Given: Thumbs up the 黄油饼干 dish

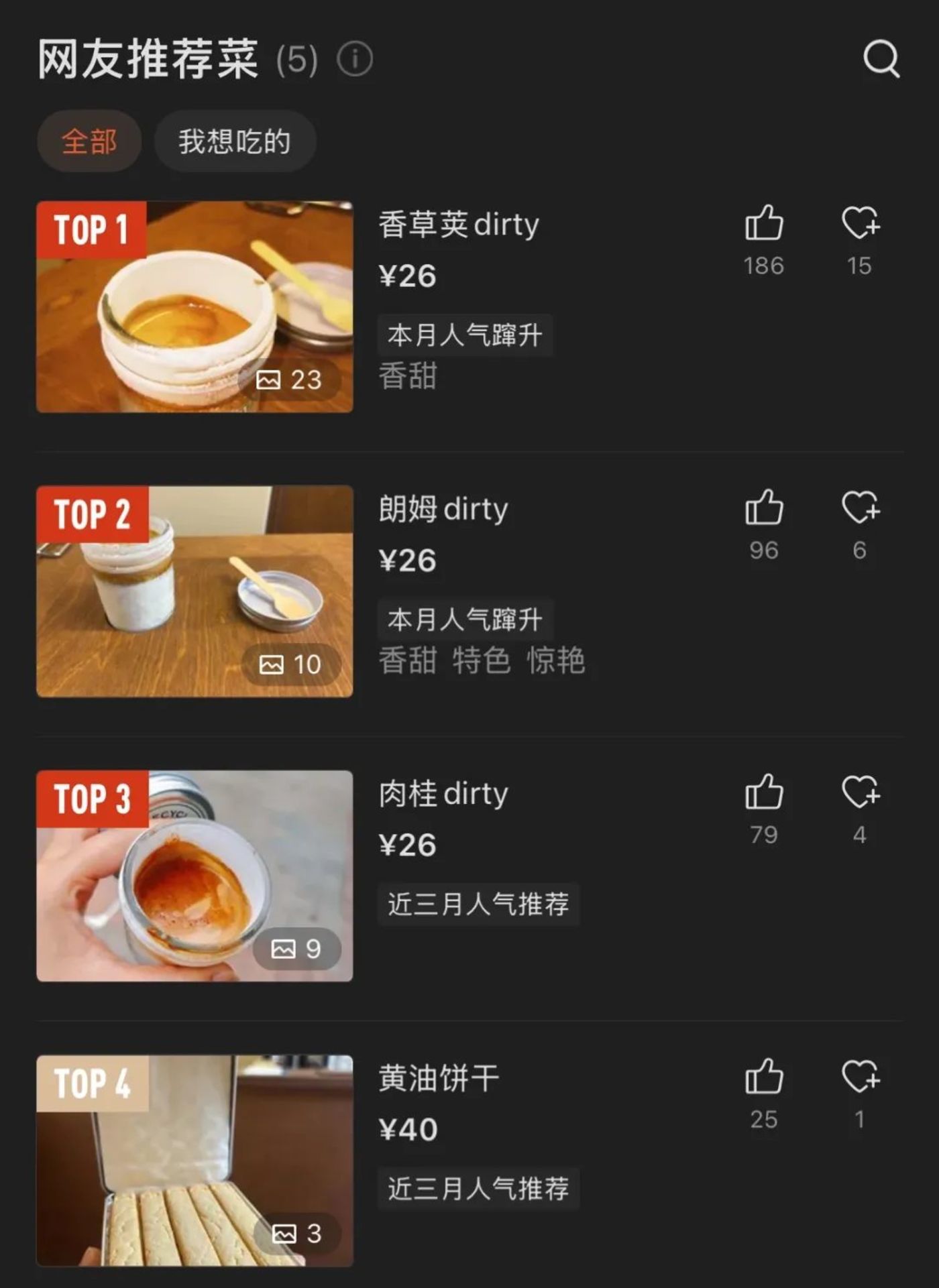Looking at the screenshot, I should tap(764, 1077).
